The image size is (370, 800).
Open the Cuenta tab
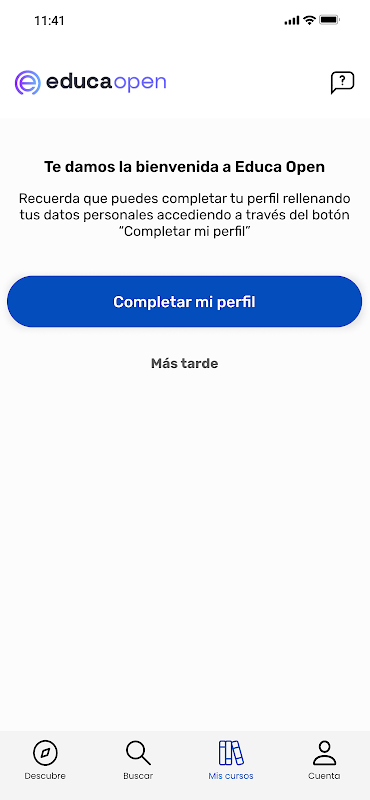click(x=324, y=761)
